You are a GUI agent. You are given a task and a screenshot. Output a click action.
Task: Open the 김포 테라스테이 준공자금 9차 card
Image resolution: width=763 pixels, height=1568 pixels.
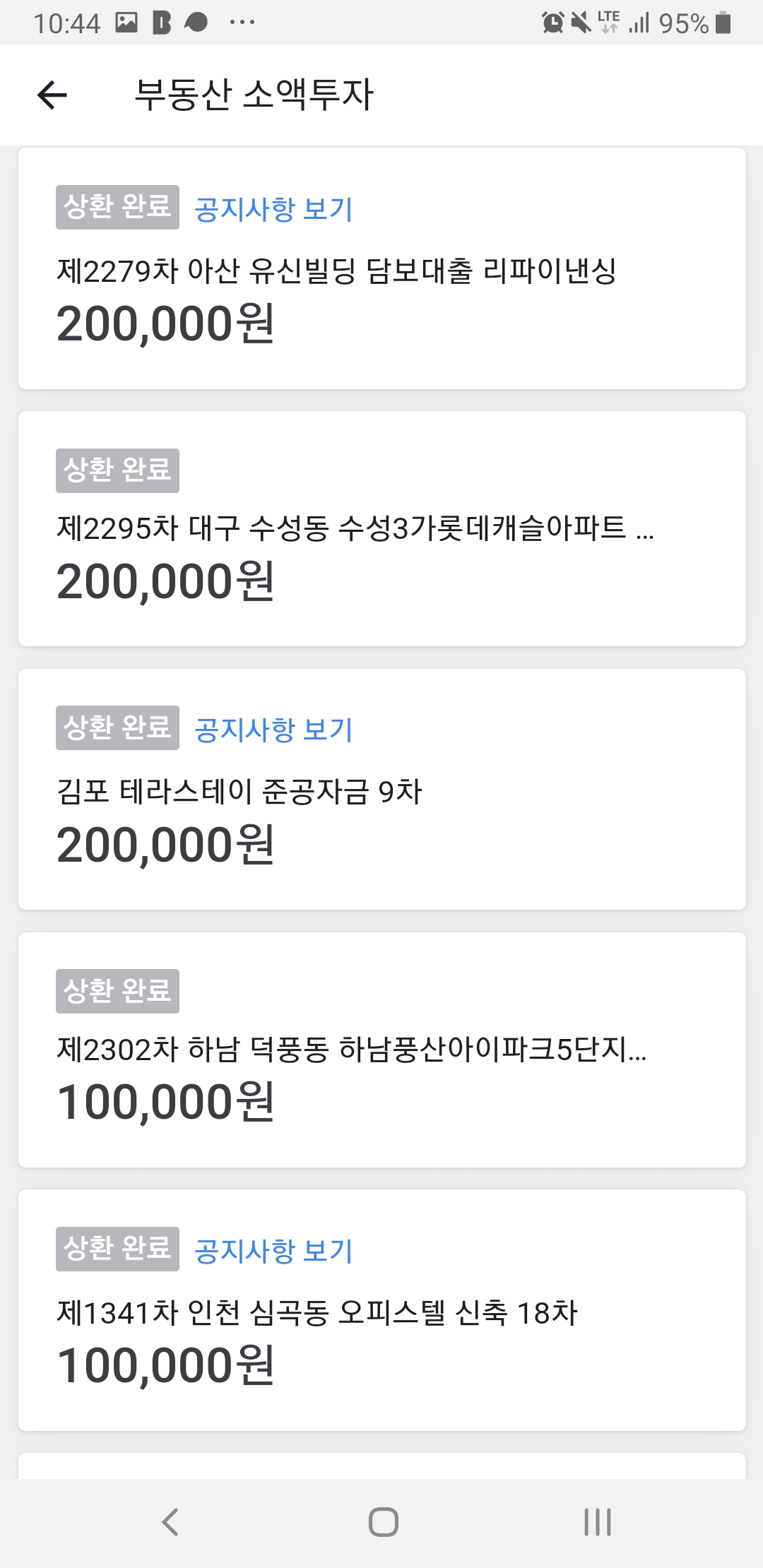[381, 789]
